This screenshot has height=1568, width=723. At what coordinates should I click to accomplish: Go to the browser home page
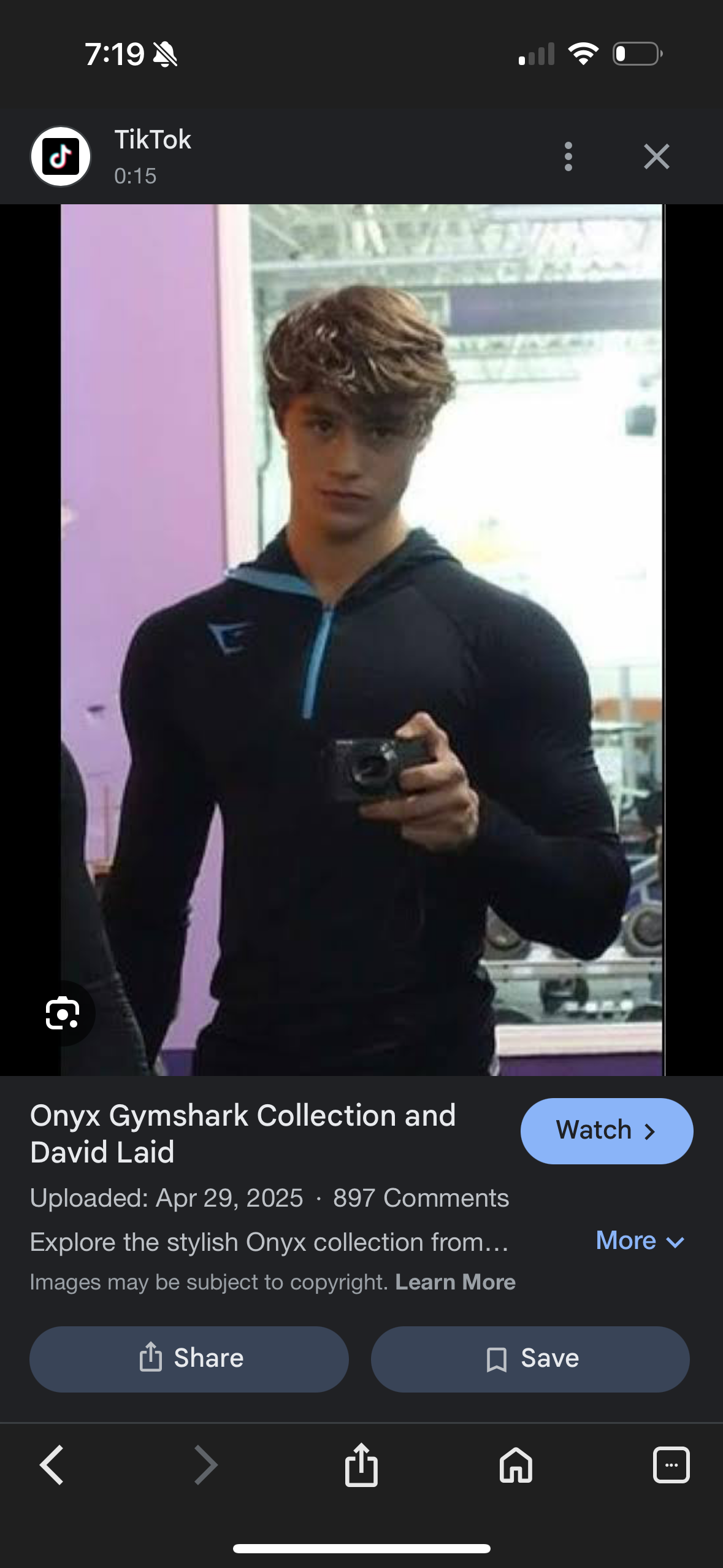[516, 1465]
